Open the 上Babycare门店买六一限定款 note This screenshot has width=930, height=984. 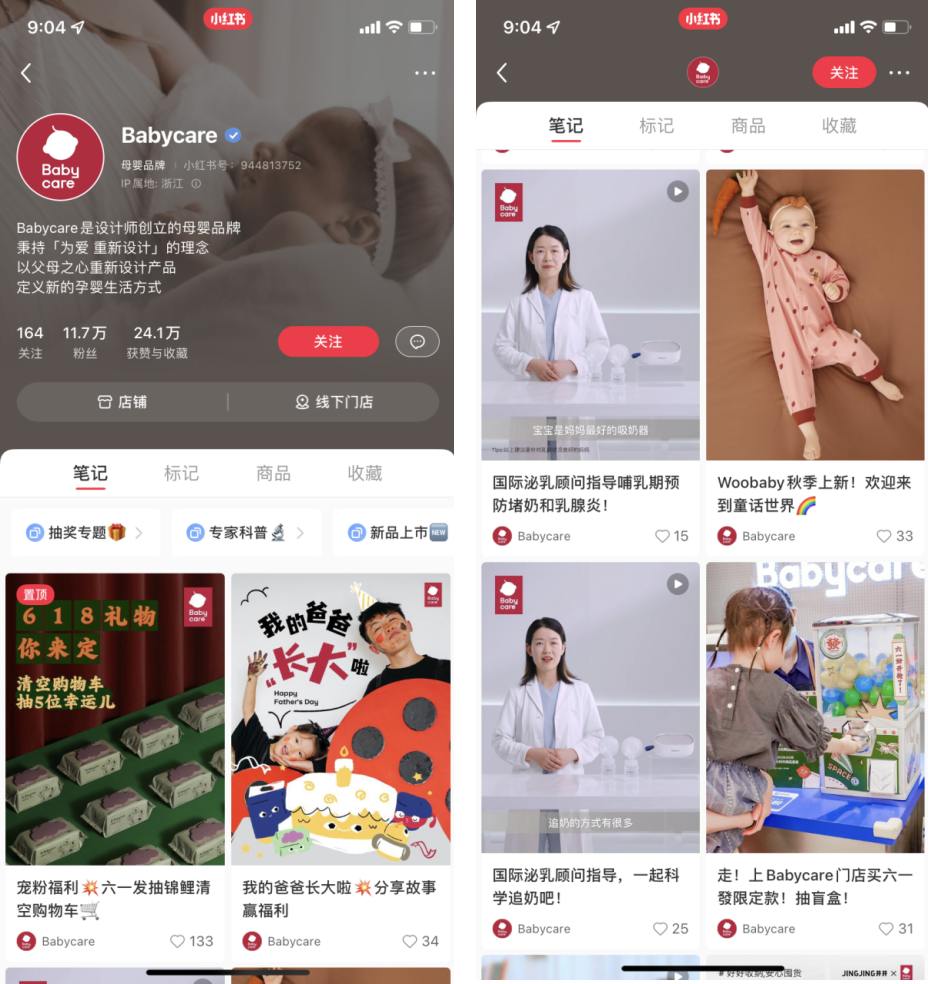pos(815,707)
